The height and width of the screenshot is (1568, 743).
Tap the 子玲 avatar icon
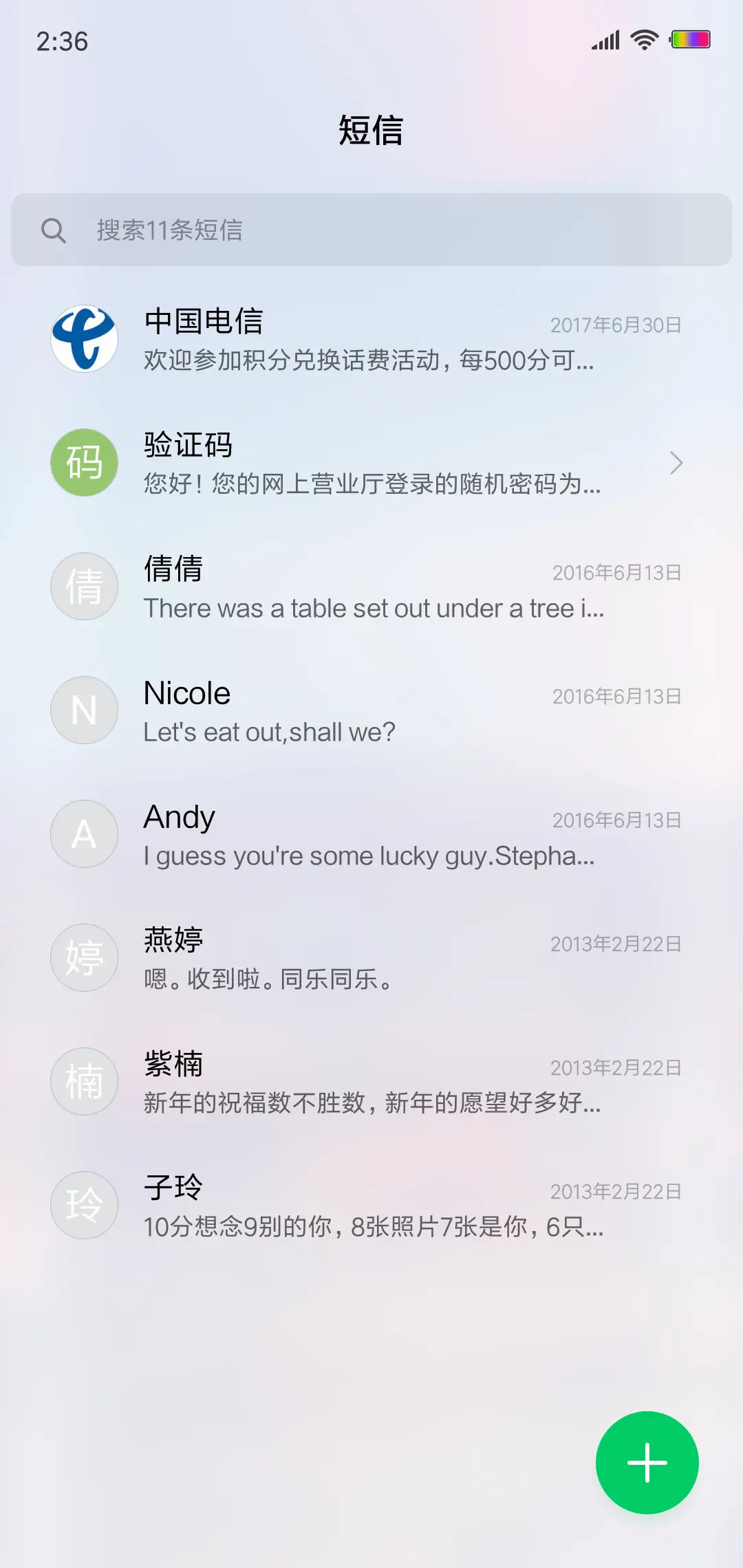pos(84,1205)
